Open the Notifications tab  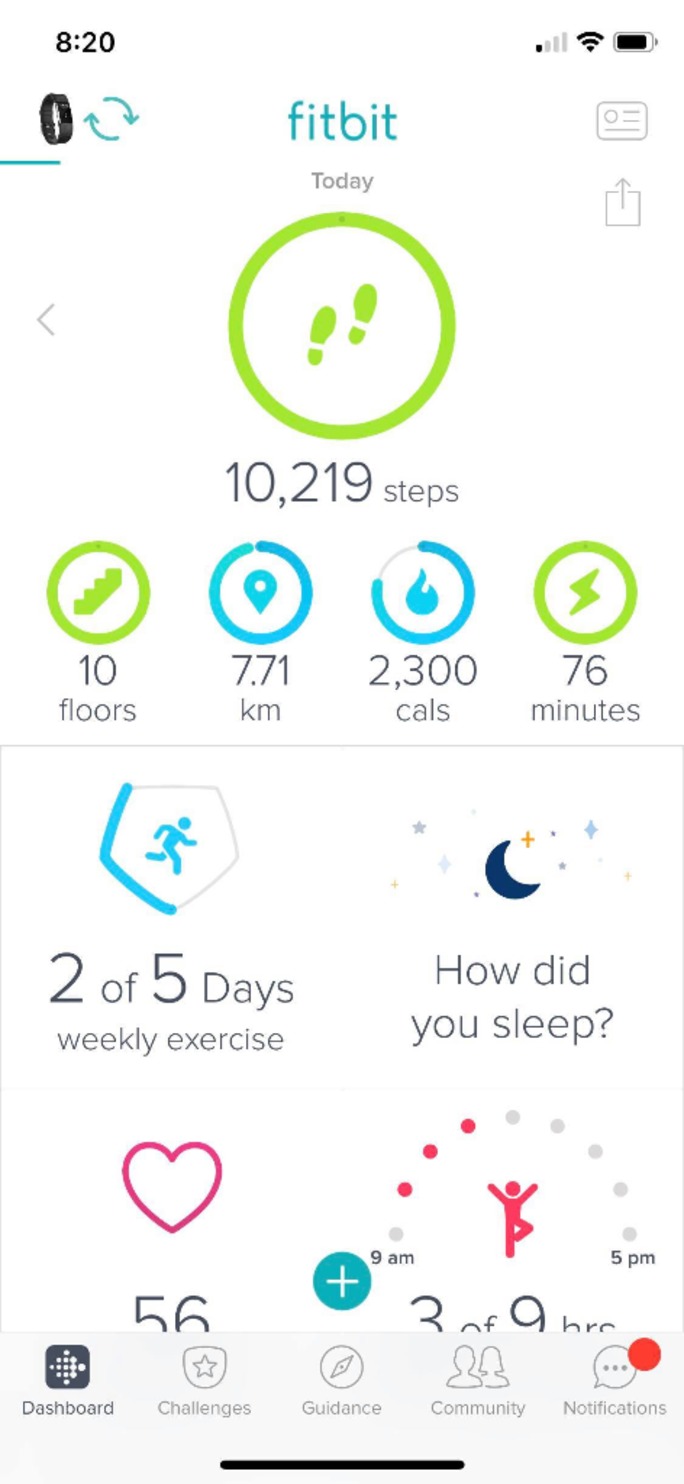pyautogui.click(x=614, y=1380)
